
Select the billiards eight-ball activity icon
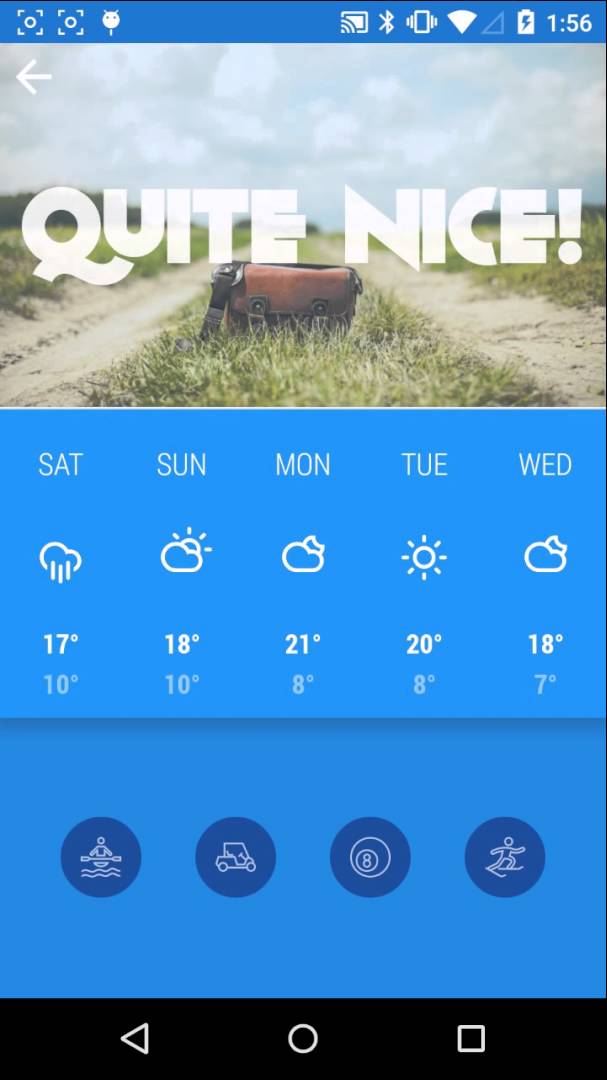point(370,857)
